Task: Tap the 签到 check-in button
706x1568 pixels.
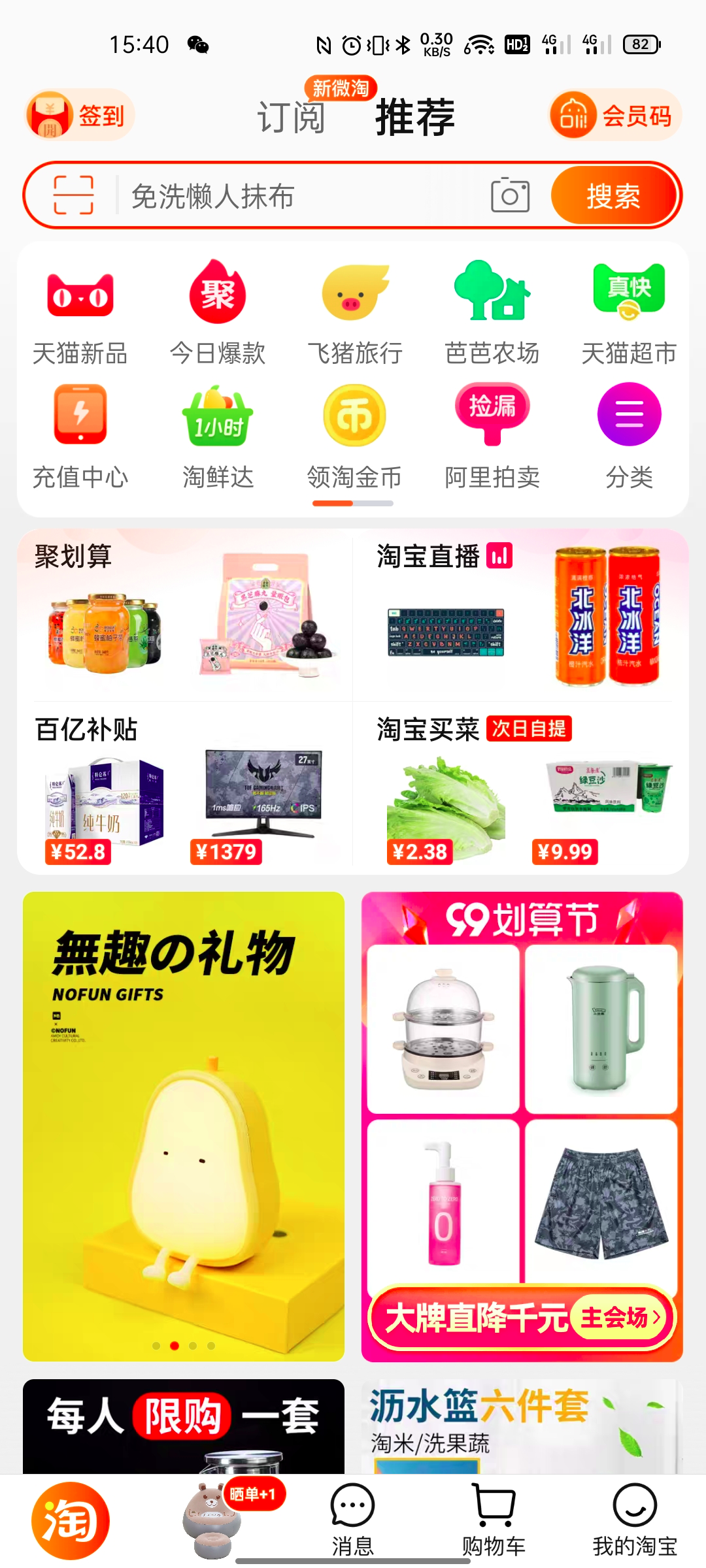Action: 80,116
